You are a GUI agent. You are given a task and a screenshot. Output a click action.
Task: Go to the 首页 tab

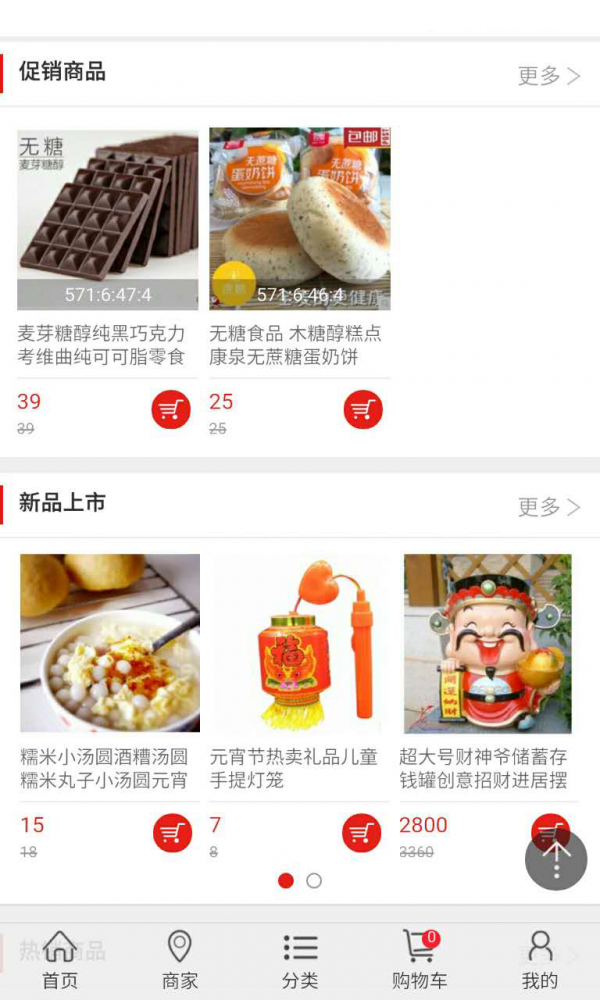point(60,961)
